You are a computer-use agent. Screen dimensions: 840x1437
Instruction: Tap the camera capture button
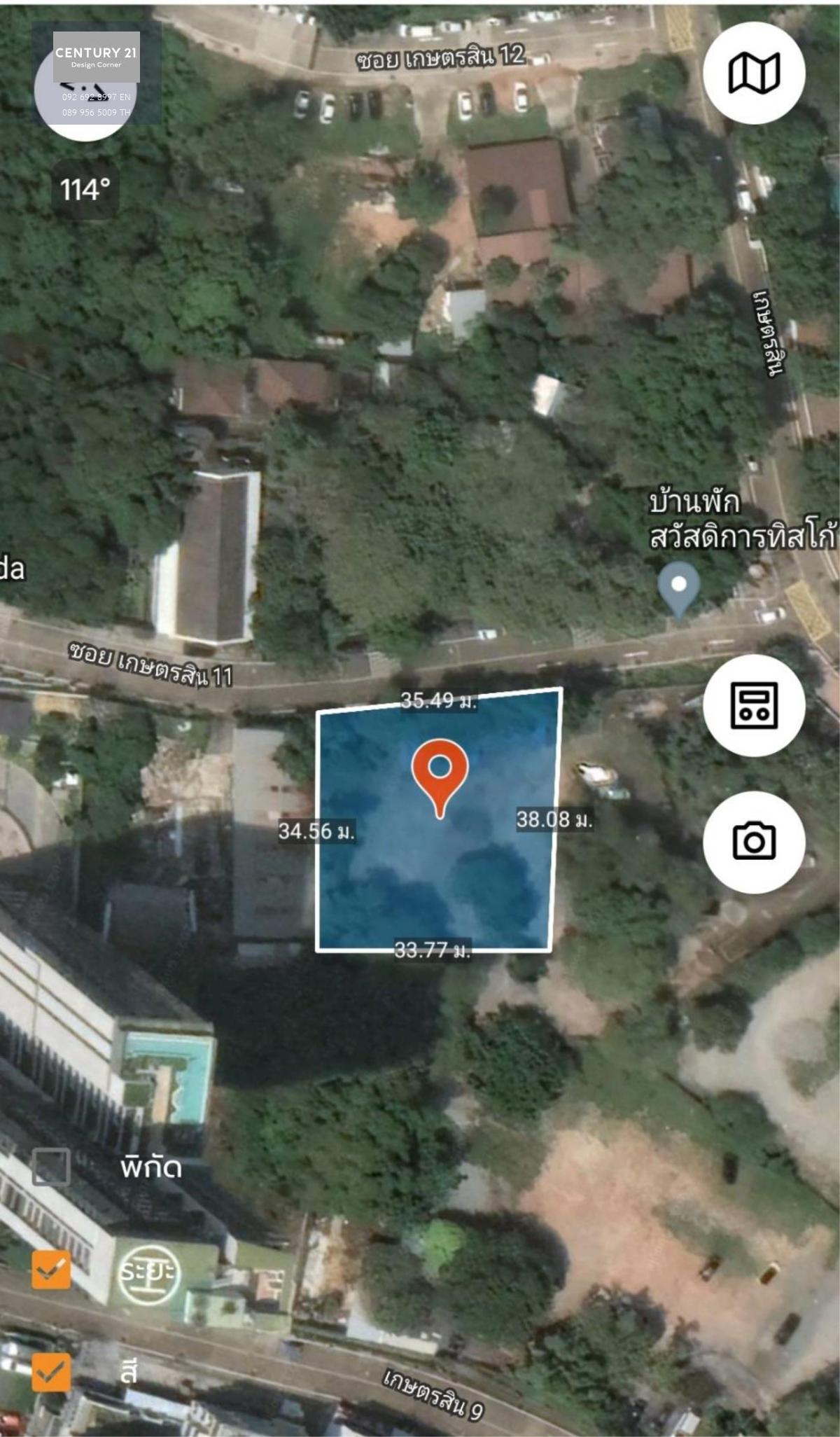tap(754, 842)
